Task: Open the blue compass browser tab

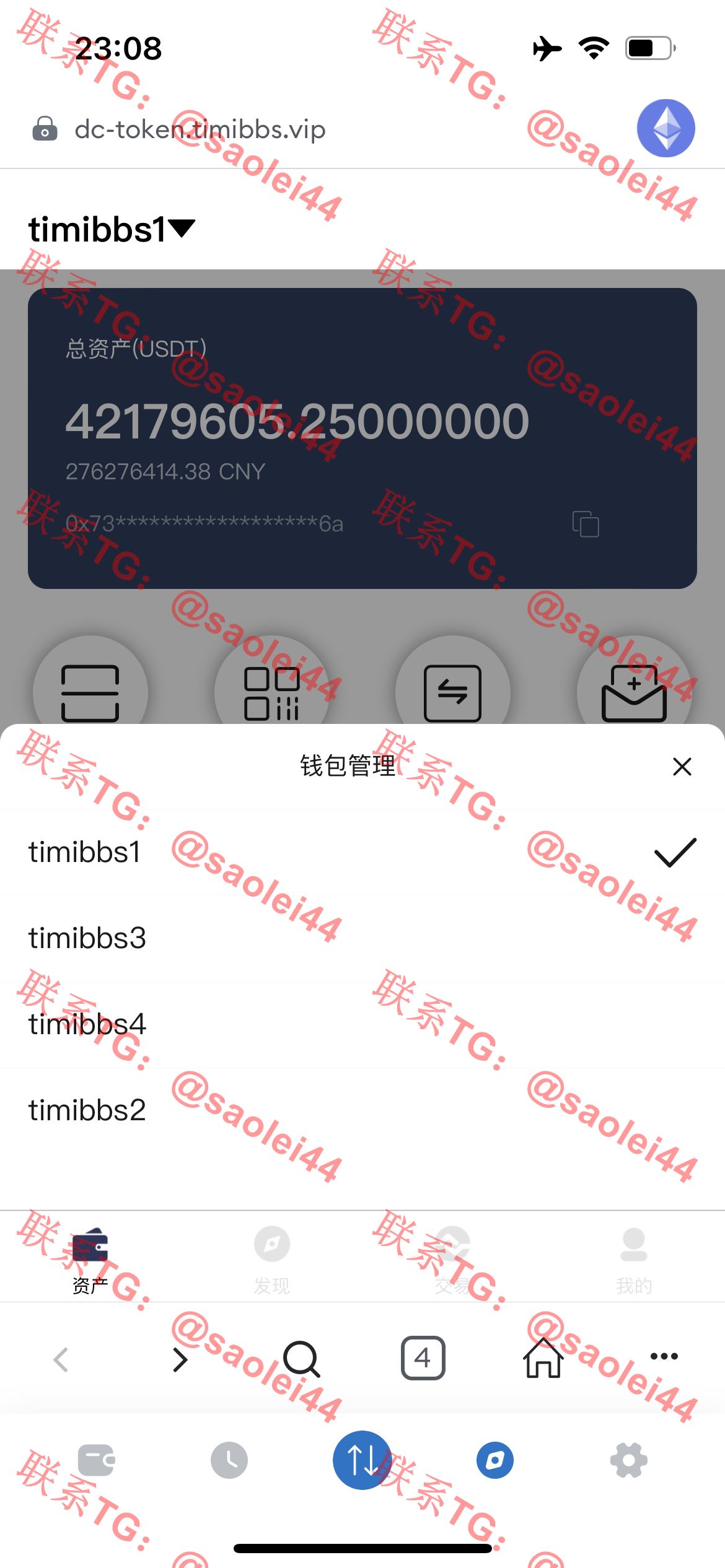Action: (494, 1460)
